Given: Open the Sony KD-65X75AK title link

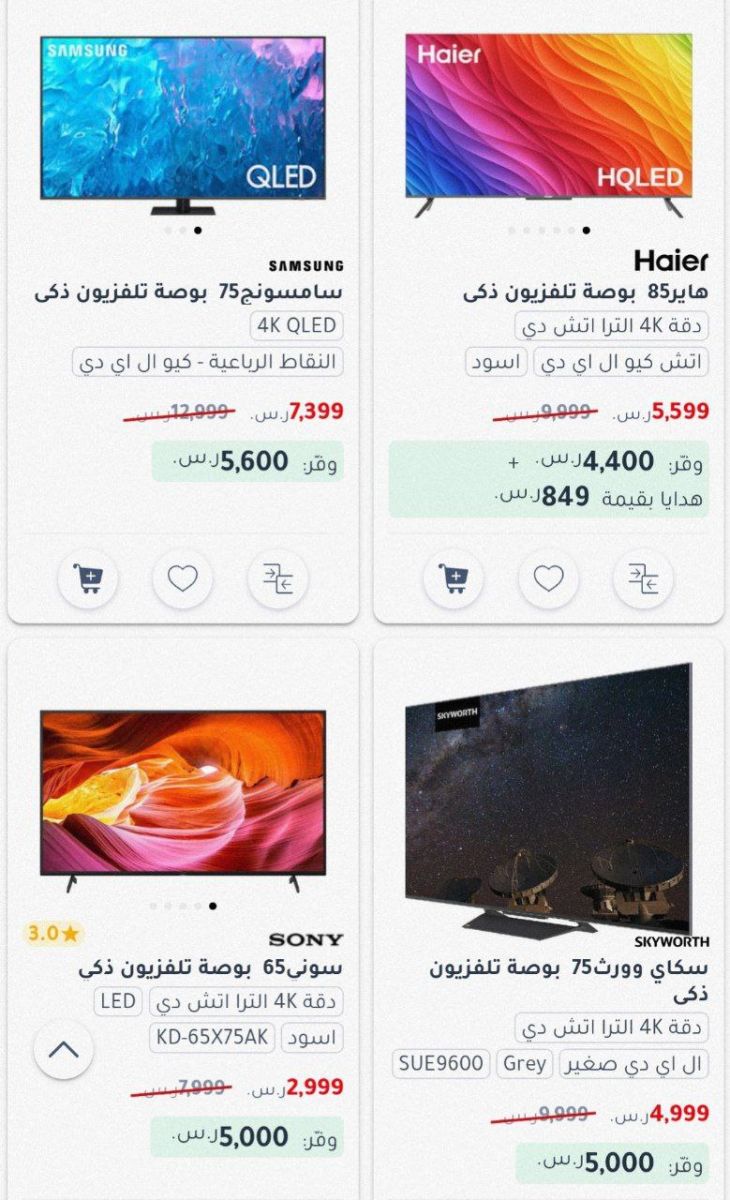Looking at the screenshot, I should tap(210, 968).
